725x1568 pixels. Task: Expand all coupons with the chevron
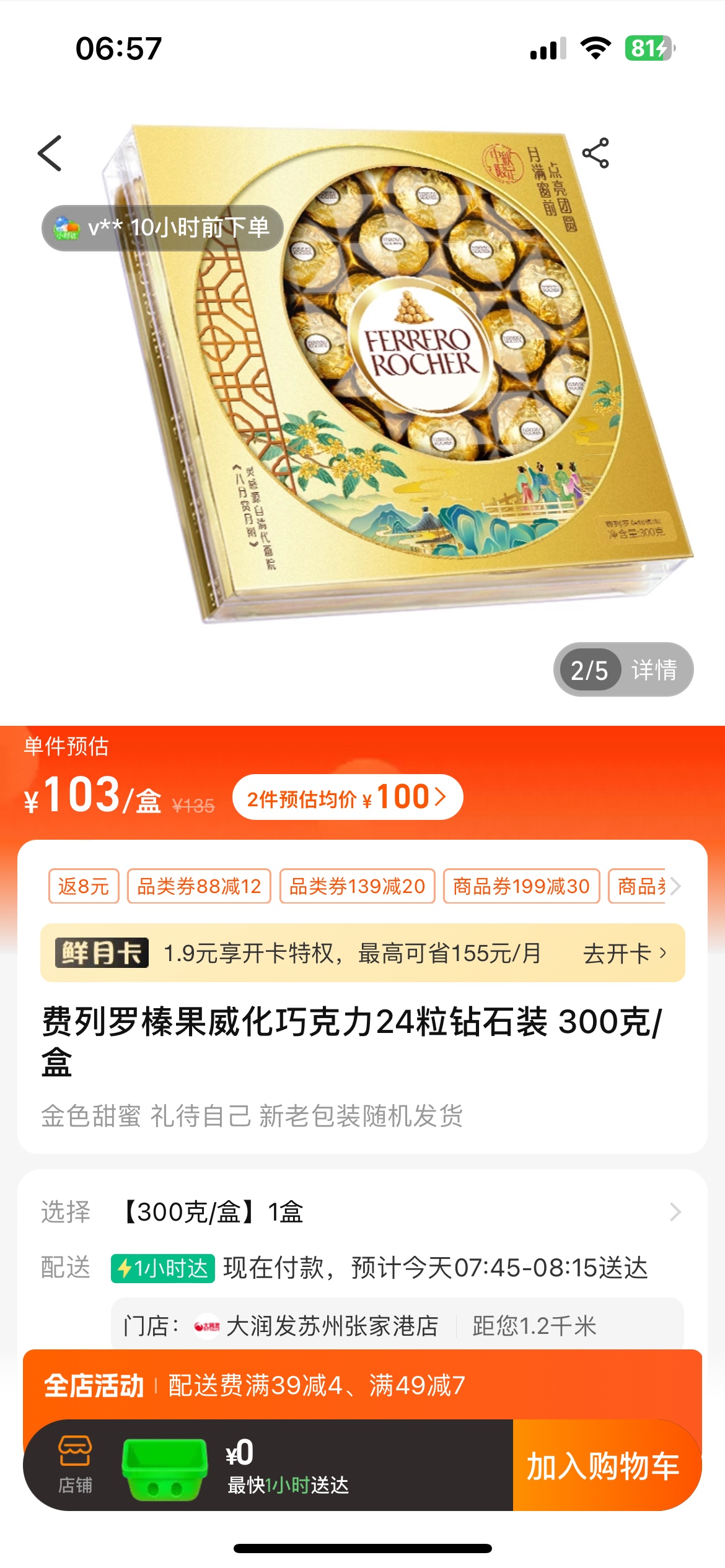pos(675,886)
